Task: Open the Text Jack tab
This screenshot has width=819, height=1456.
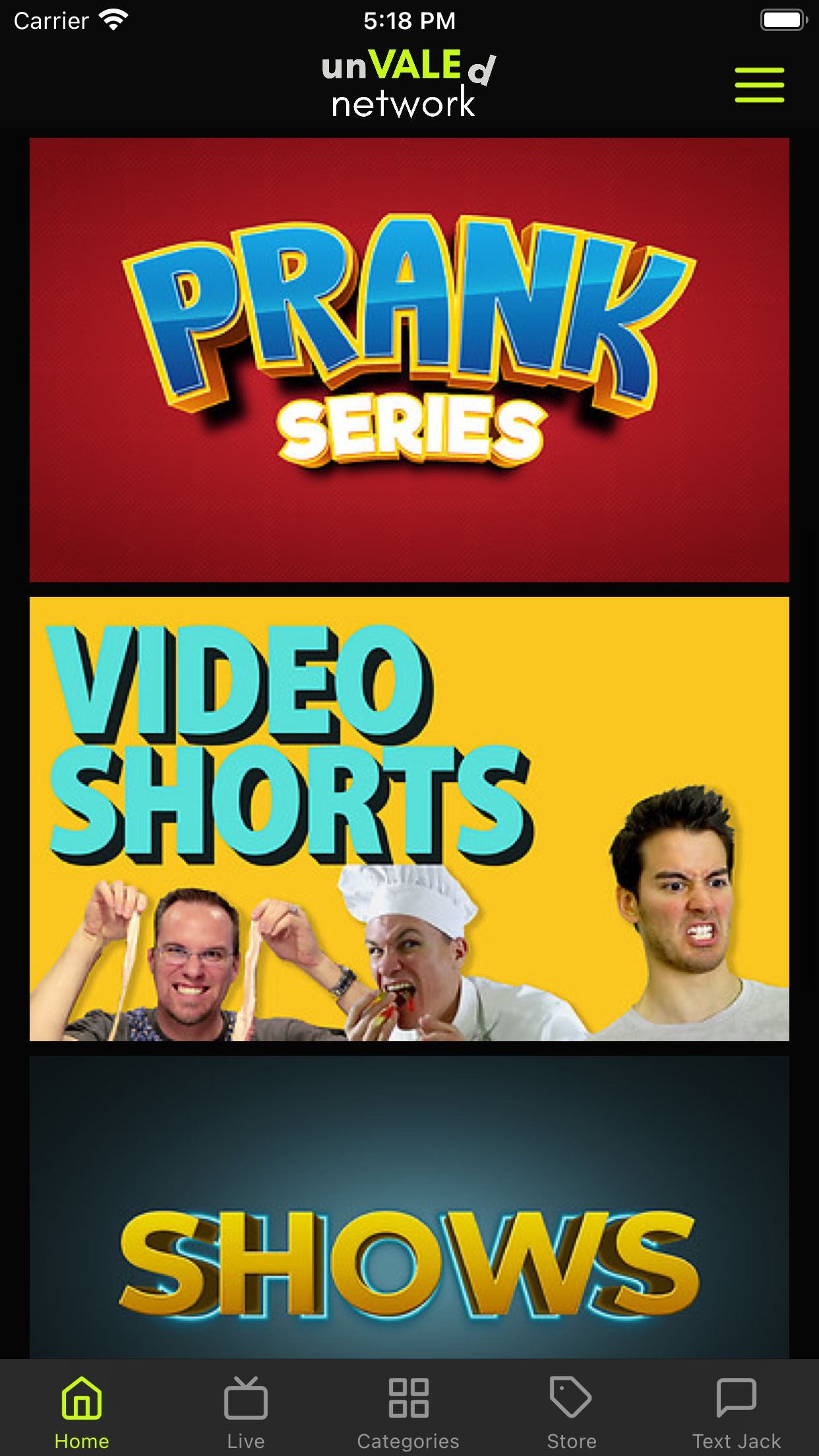Action: point(737,1412)
